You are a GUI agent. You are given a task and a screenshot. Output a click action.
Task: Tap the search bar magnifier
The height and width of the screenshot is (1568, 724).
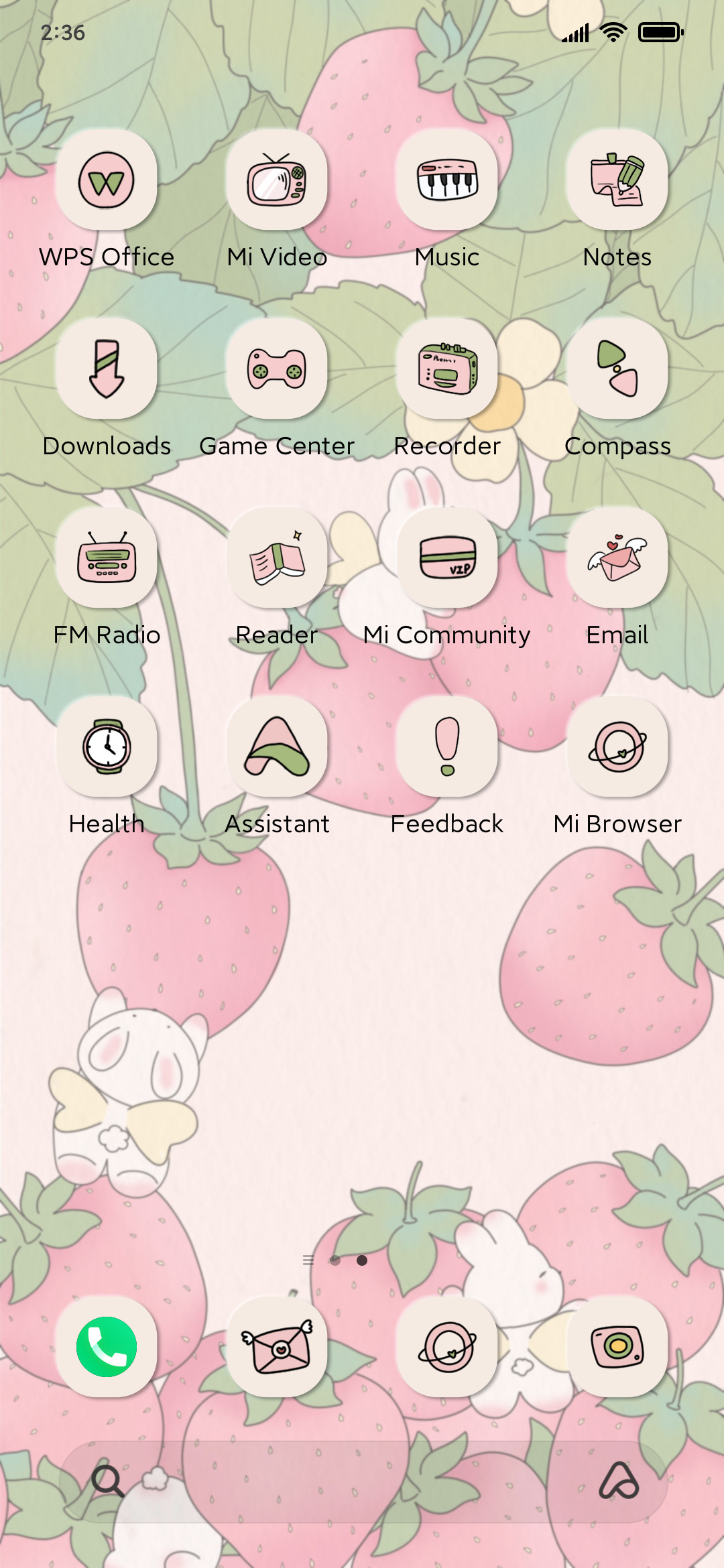click(x=107, y=1481)
